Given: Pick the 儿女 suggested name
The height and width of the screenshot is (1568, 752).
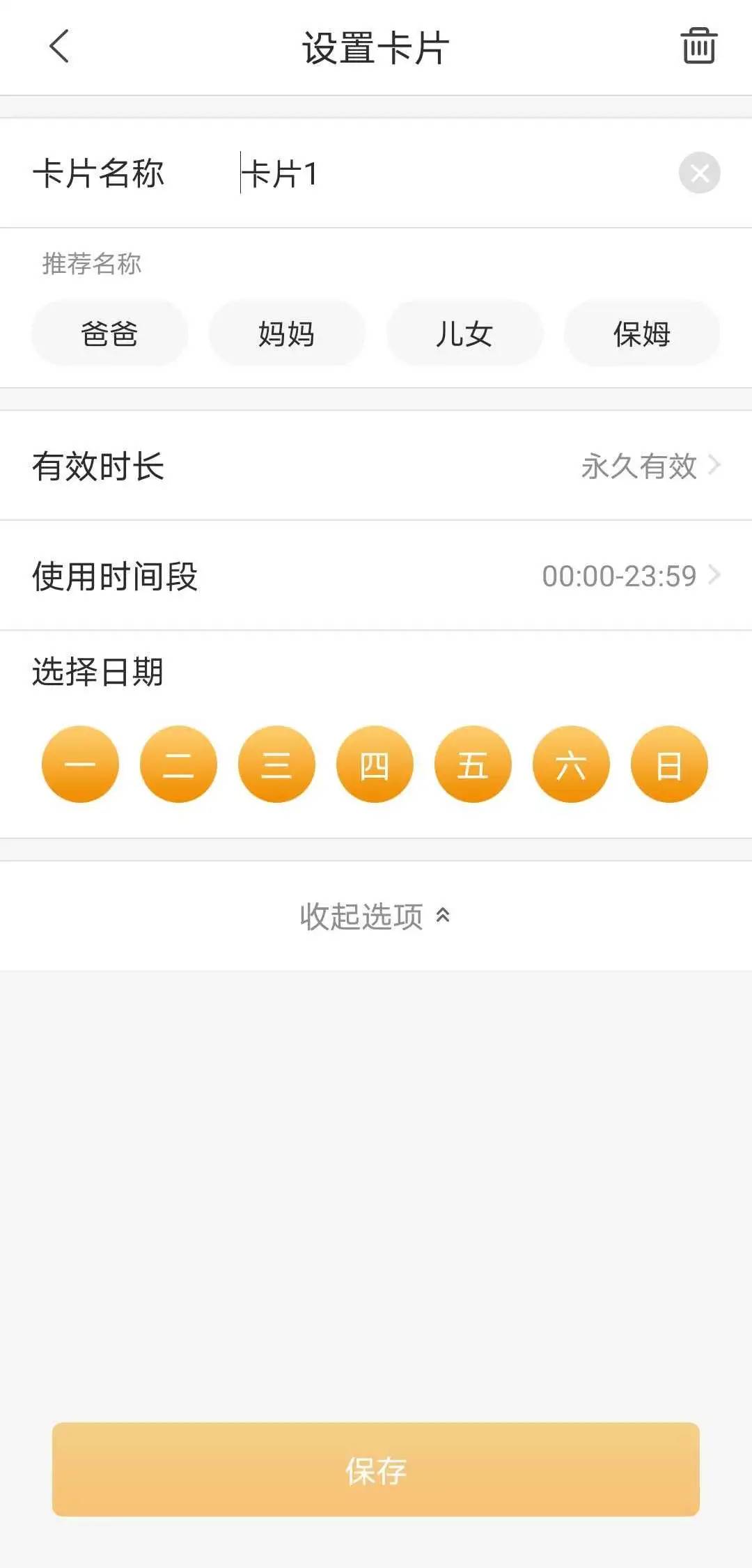Looking at the screenshot, I should click(x=464, y=334).
